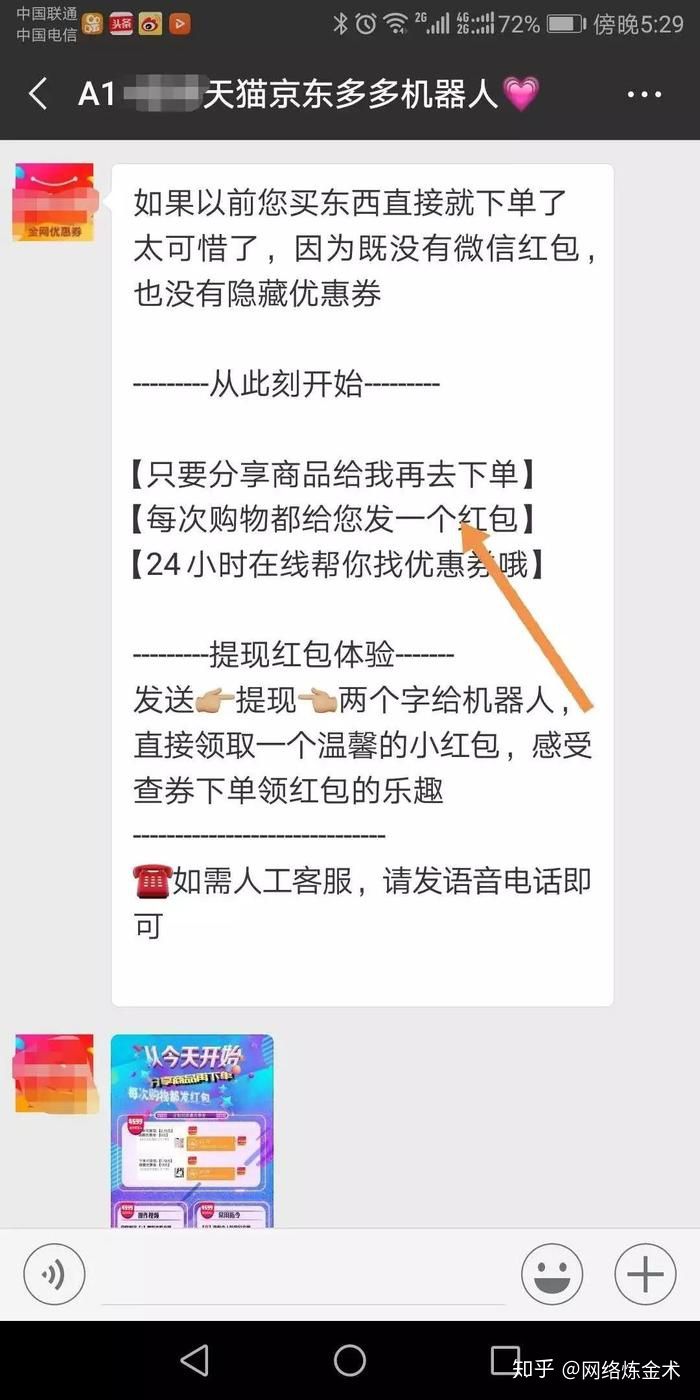Switch to voice message input

[54, 1274]
